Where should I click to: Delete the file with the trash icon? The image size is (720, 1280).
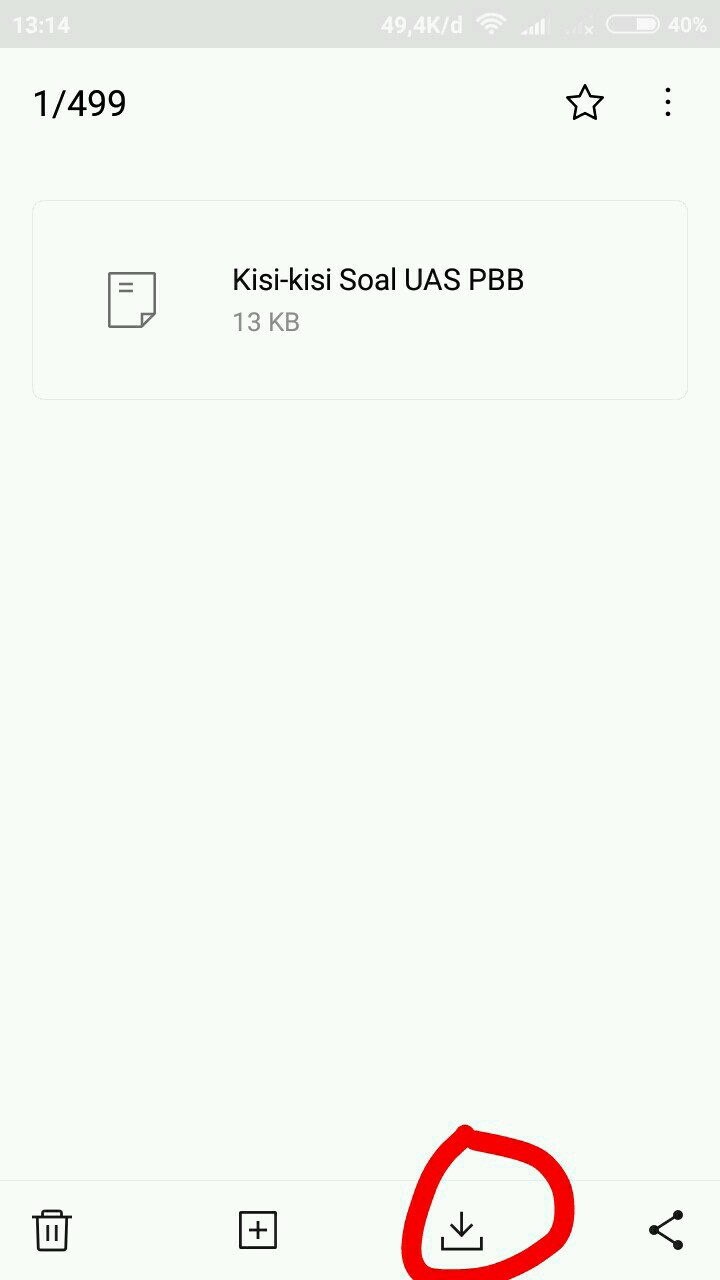(52, 1230)
